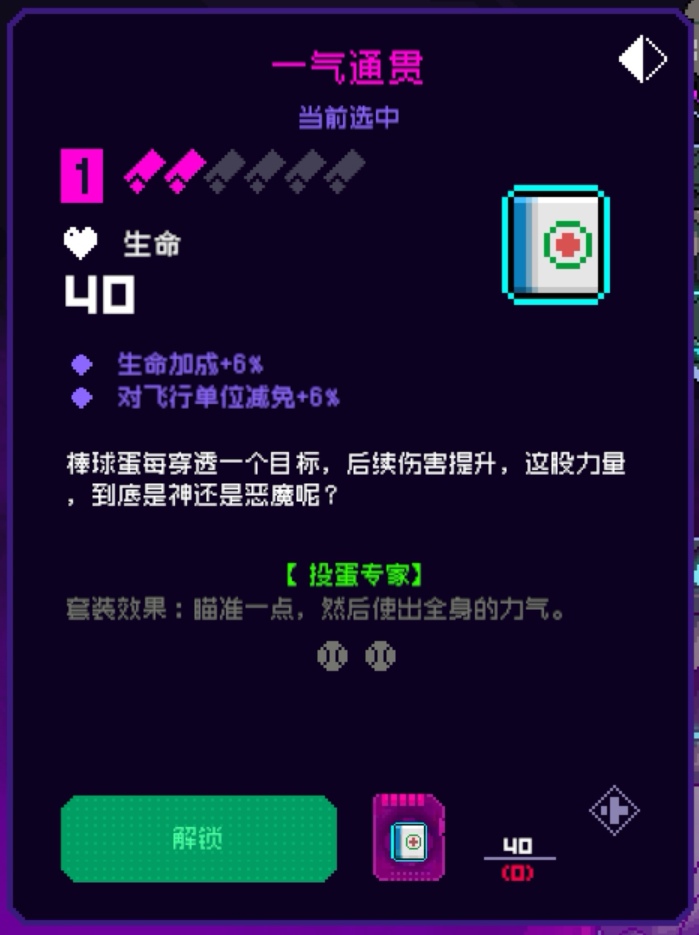
Task: Tap the green 解锁 unlock button
Action: coord(199,838)
